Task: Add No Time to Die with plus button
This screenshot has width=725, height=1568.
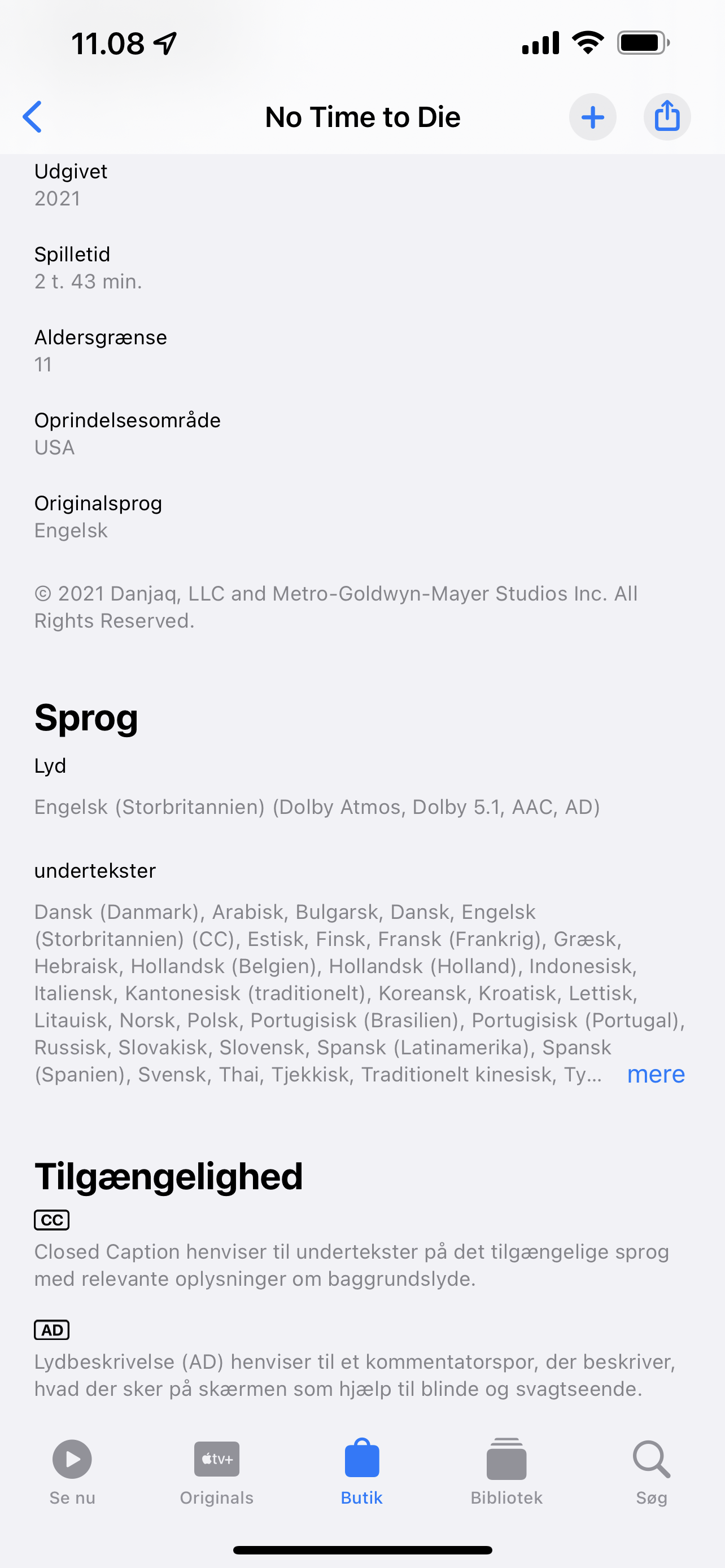Action: pyautogui.click(x=592, y=117)
